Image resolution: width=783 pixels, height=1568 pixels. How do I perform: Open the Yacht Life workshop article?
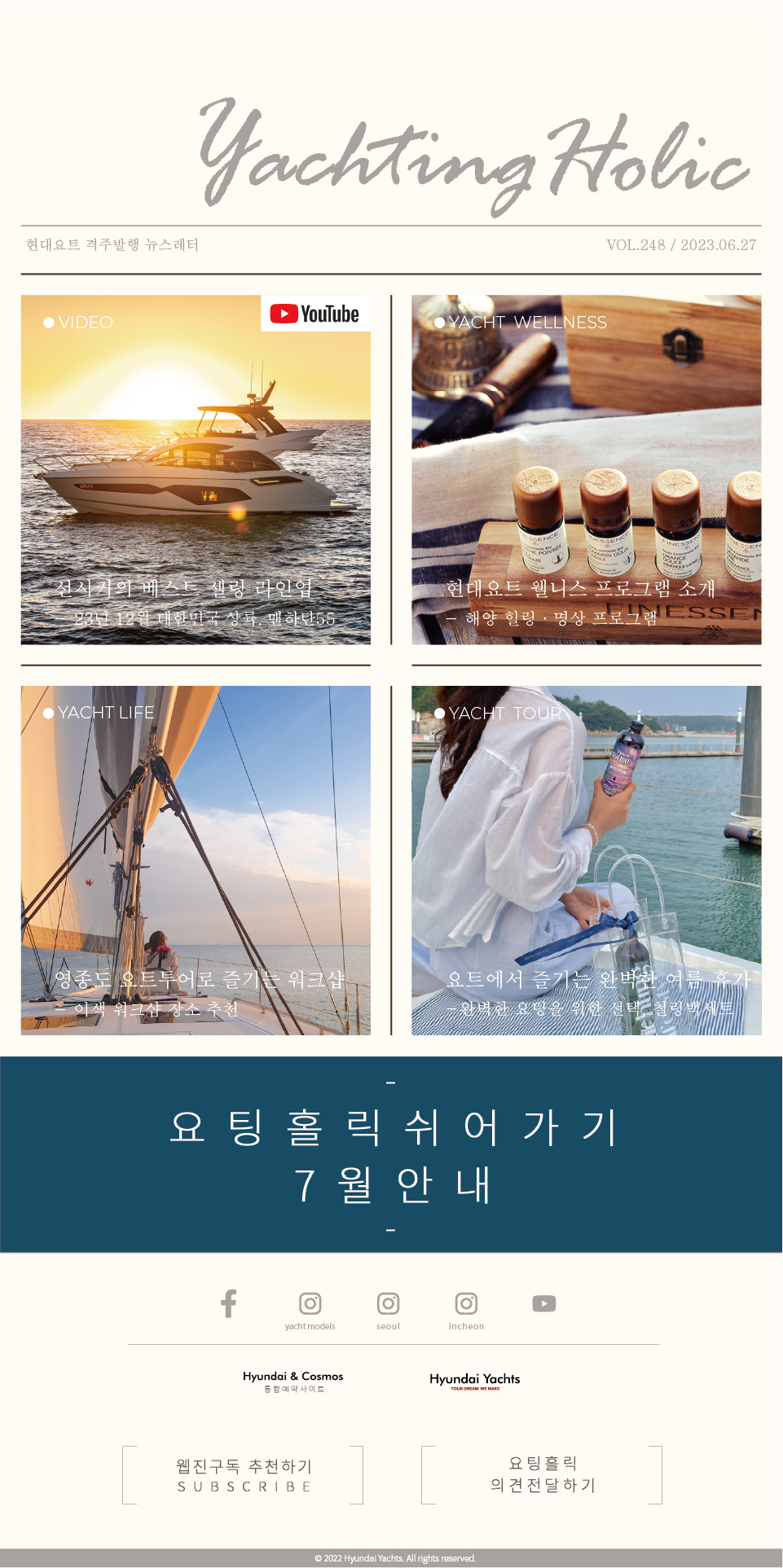point(196,860)
